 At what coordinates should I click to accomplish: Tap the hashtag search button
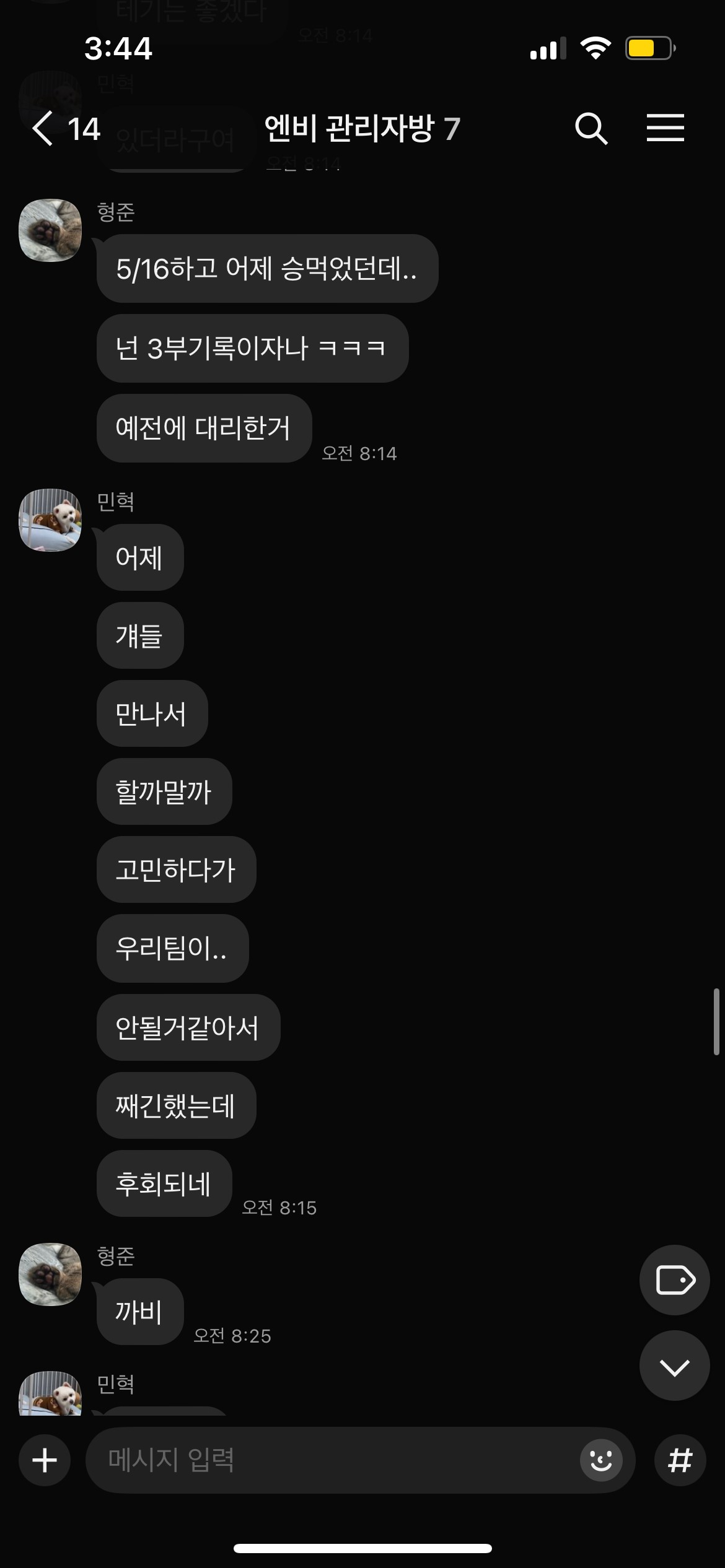coord(680,1460)
